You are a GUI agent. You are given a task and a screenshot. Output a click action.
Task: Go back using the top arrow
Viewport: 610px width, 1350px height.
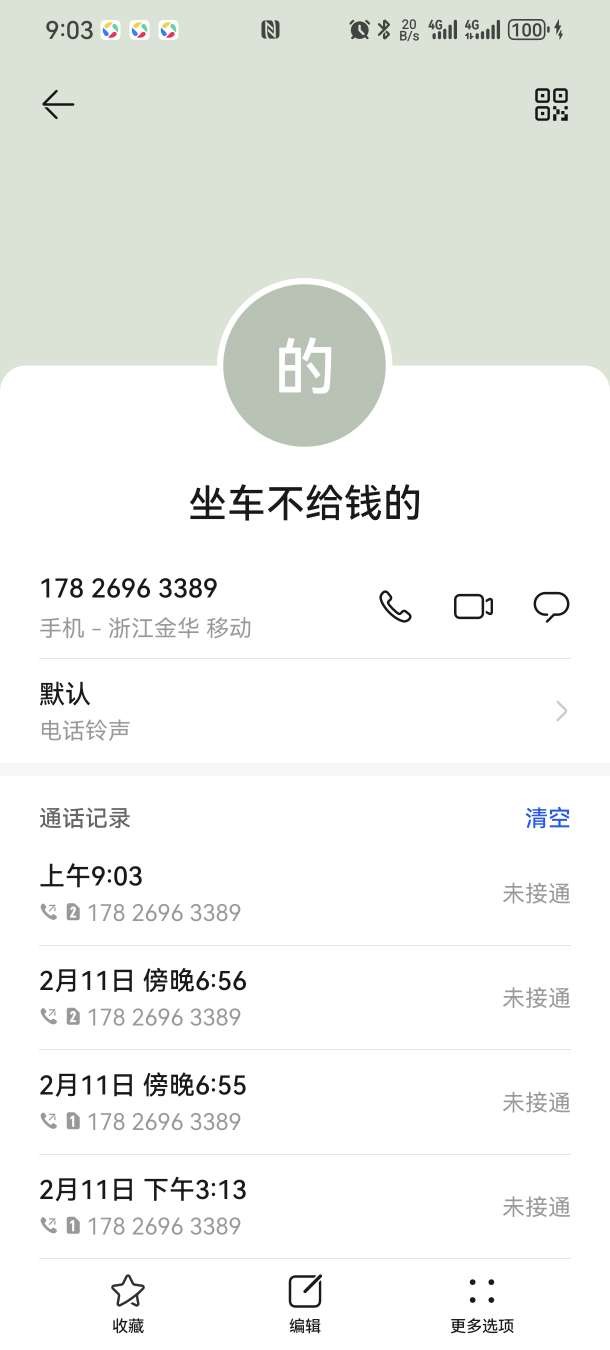[x=58, y=105]
